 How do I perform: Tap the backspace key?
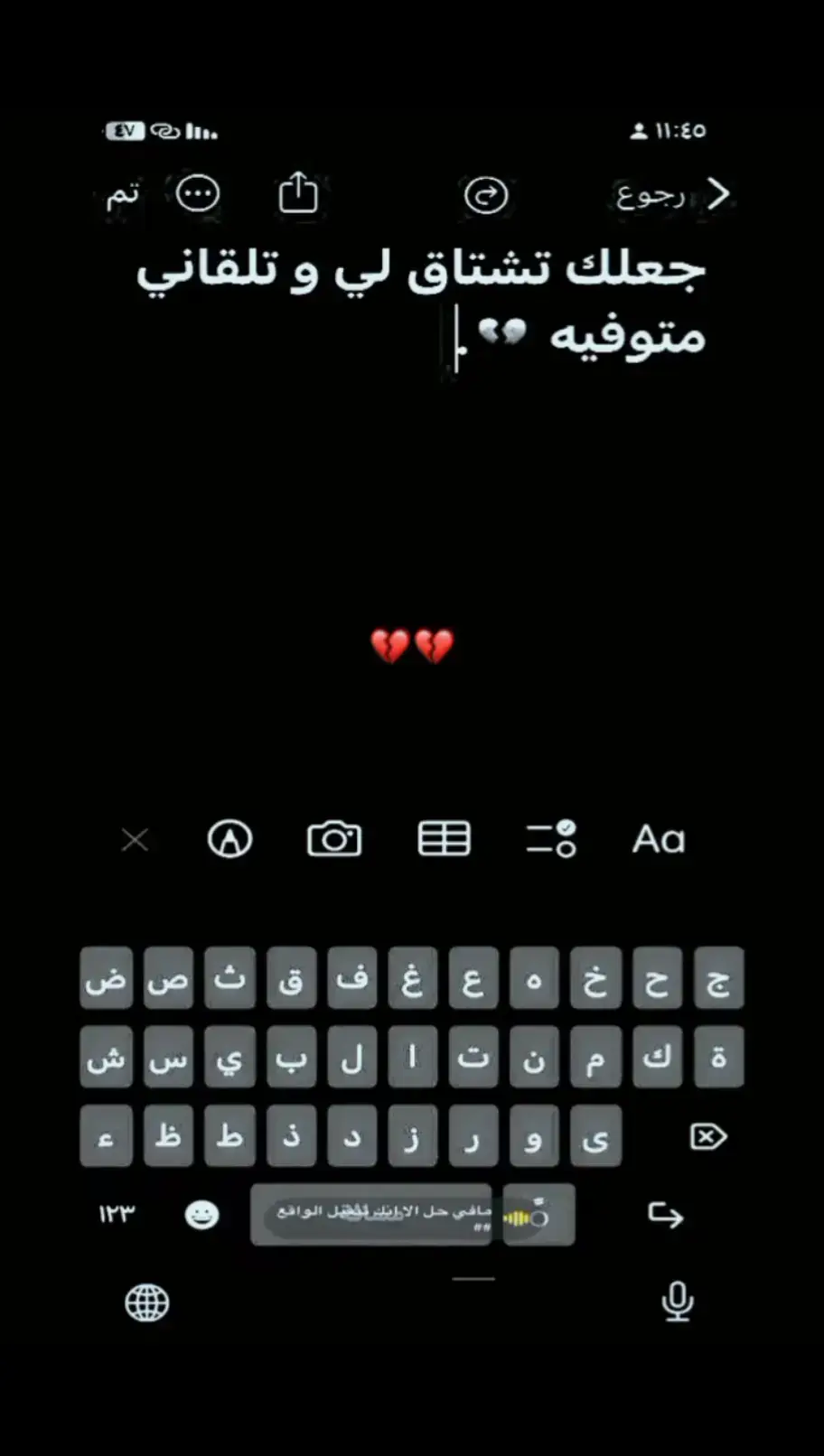click(x=708, y=1136)
